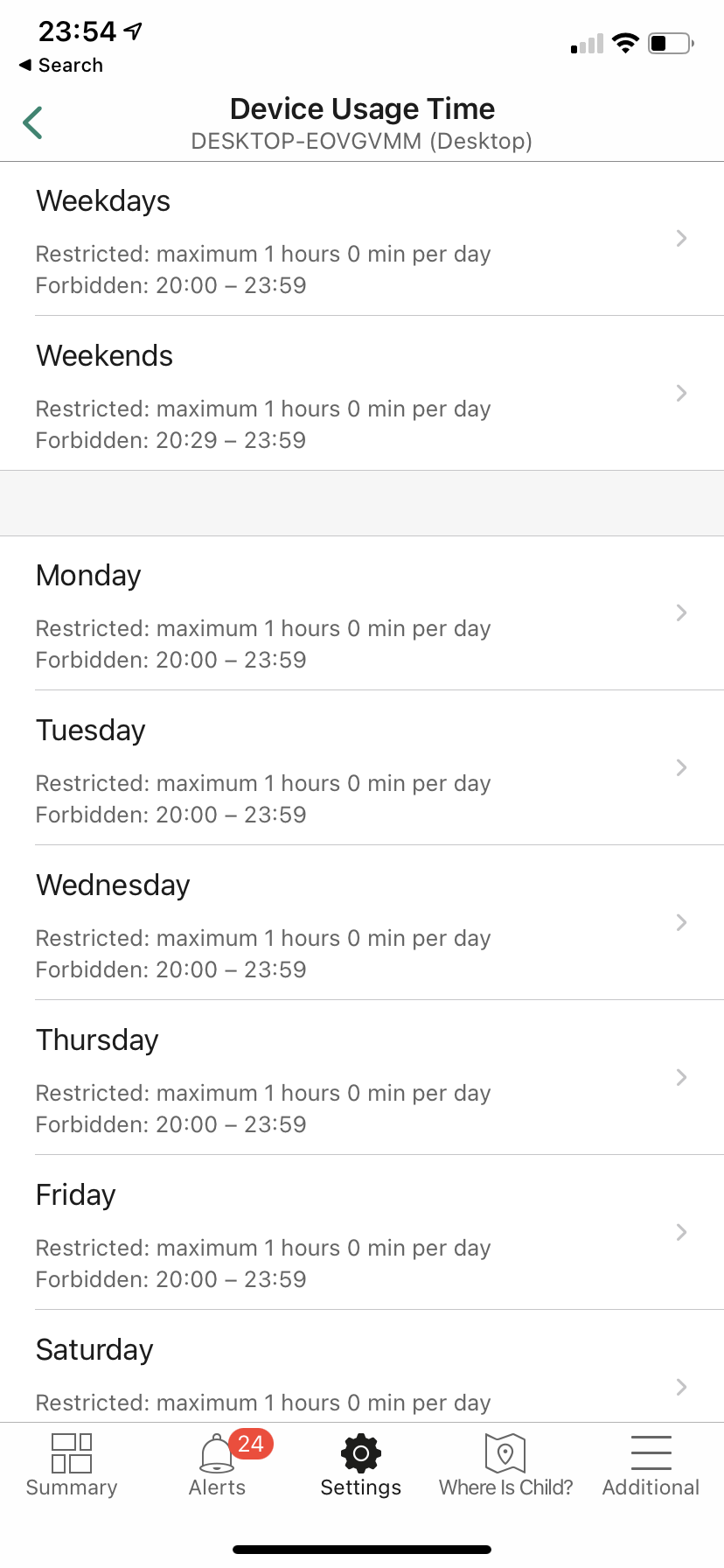Open the Alerts tab
724x1568 pixels.
point(218,1466)
